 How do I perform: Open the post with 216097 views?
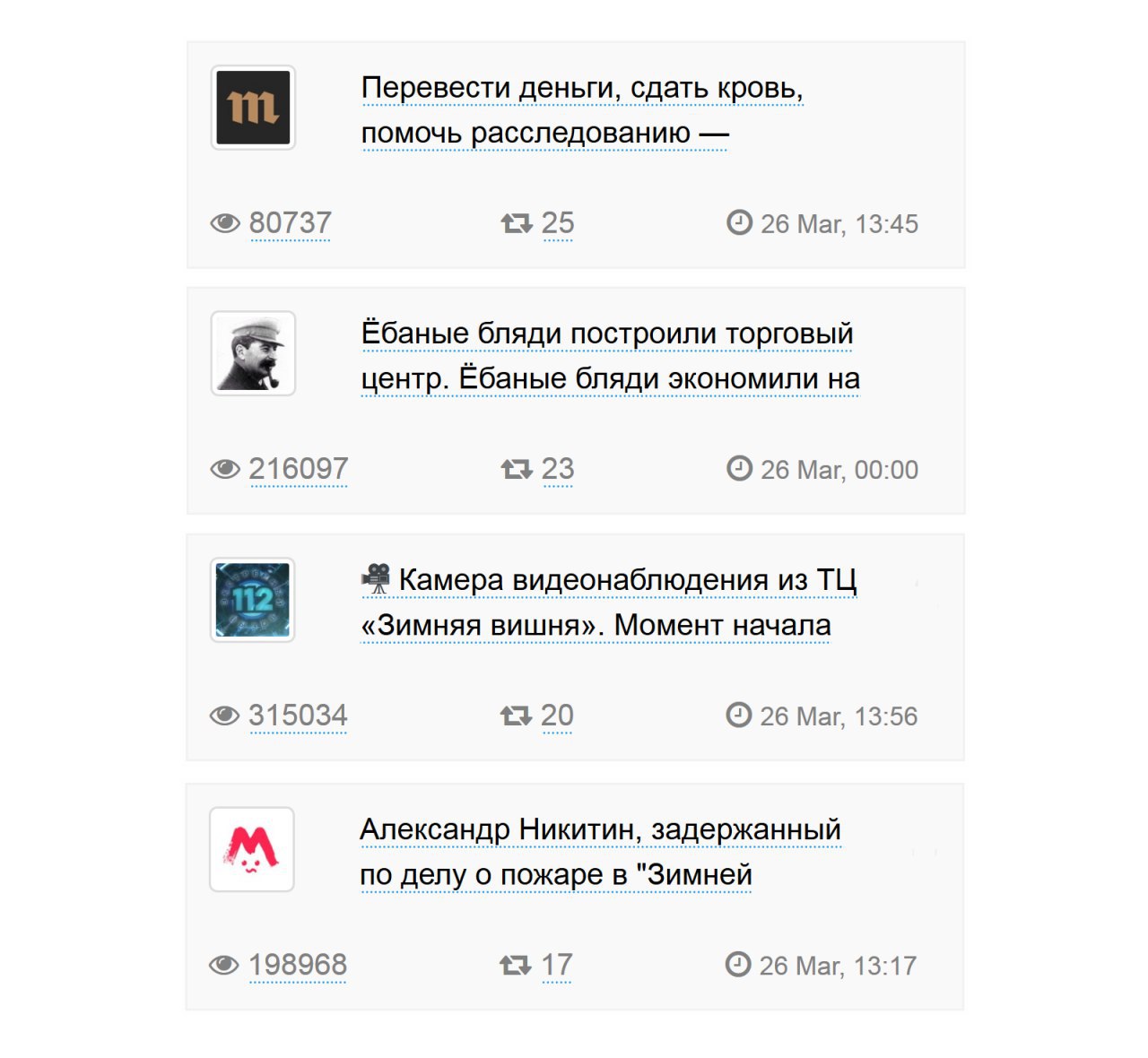pos(606,334)
